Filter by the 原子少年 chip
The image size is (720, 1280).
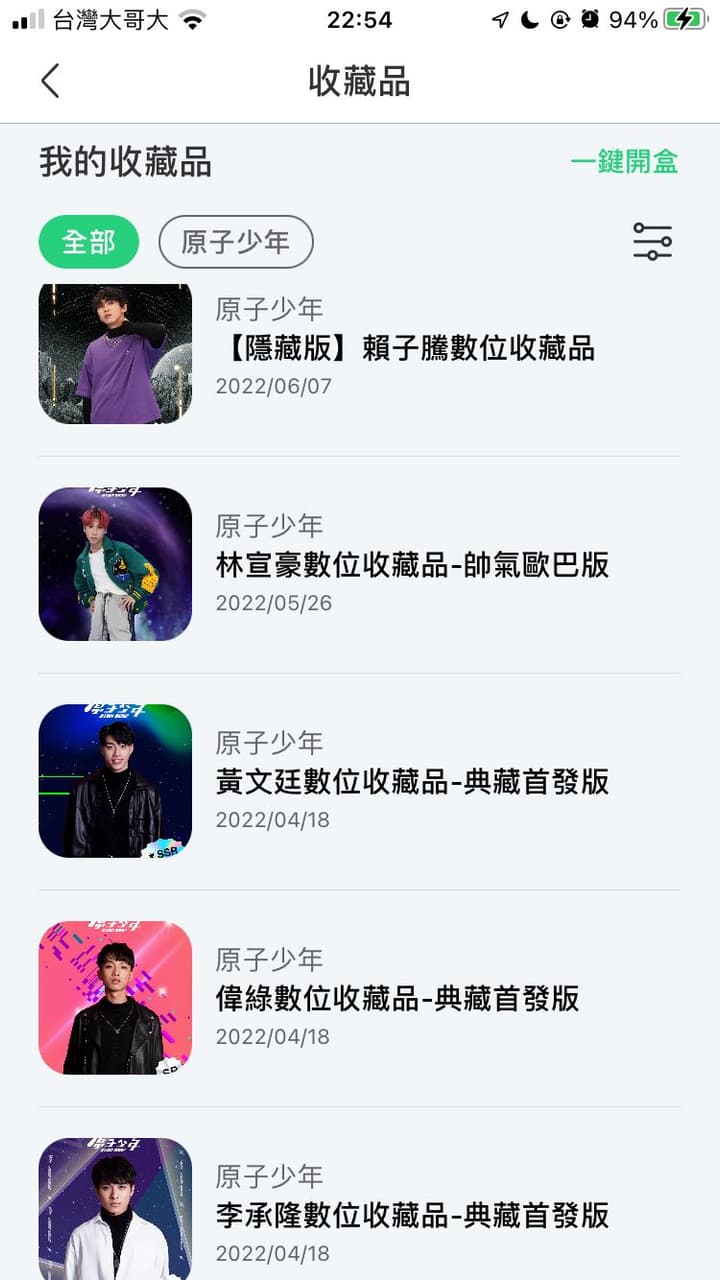[x=236, y=242]
